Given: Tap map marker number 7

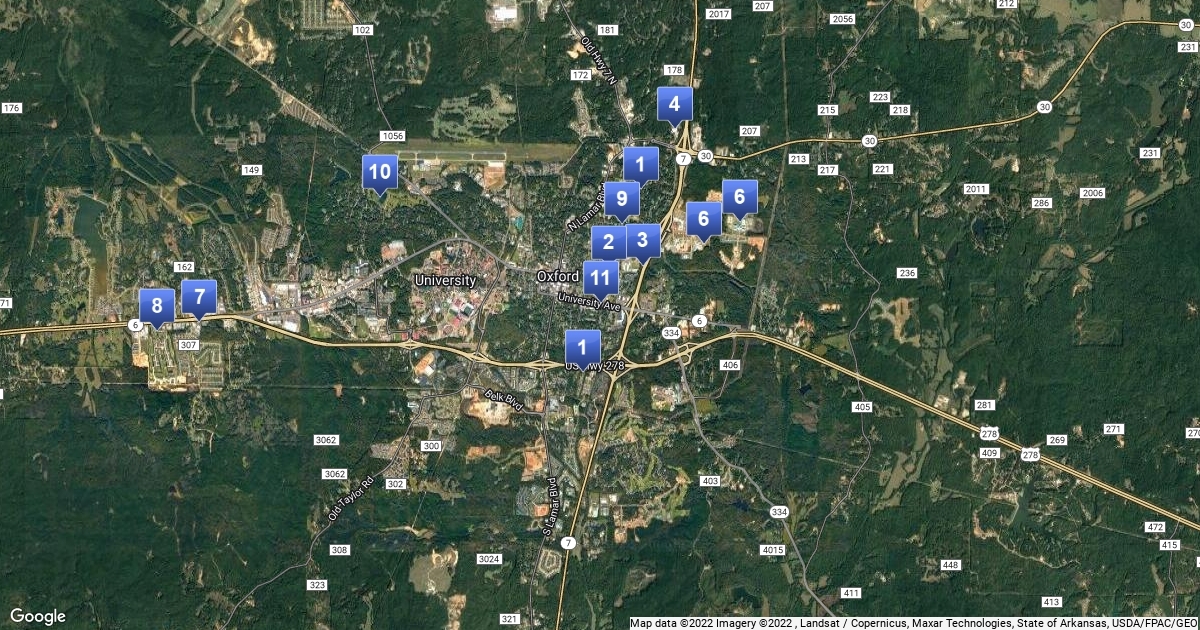Looking at the screenshot, I should (x=199, y=296).
